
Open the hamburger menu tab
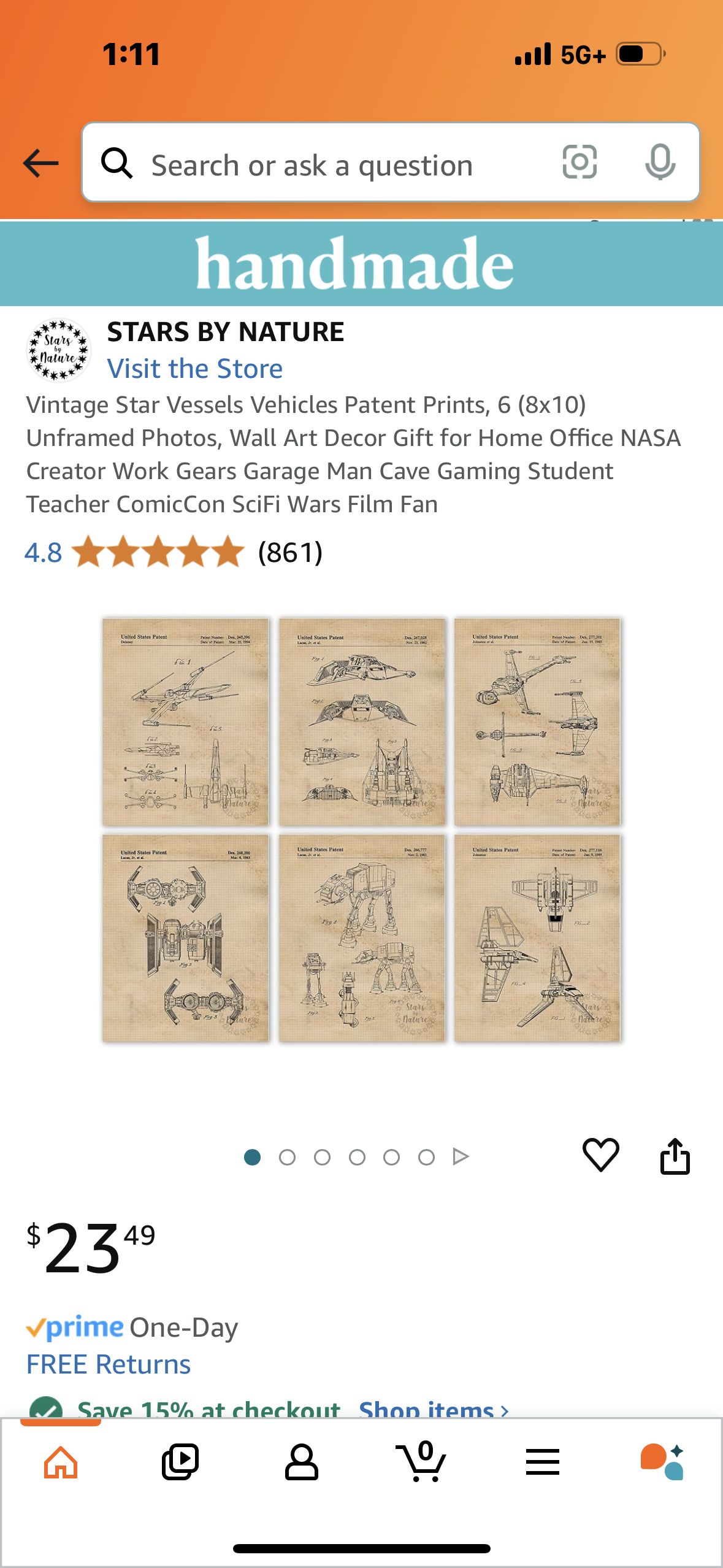pos(542,1462)
